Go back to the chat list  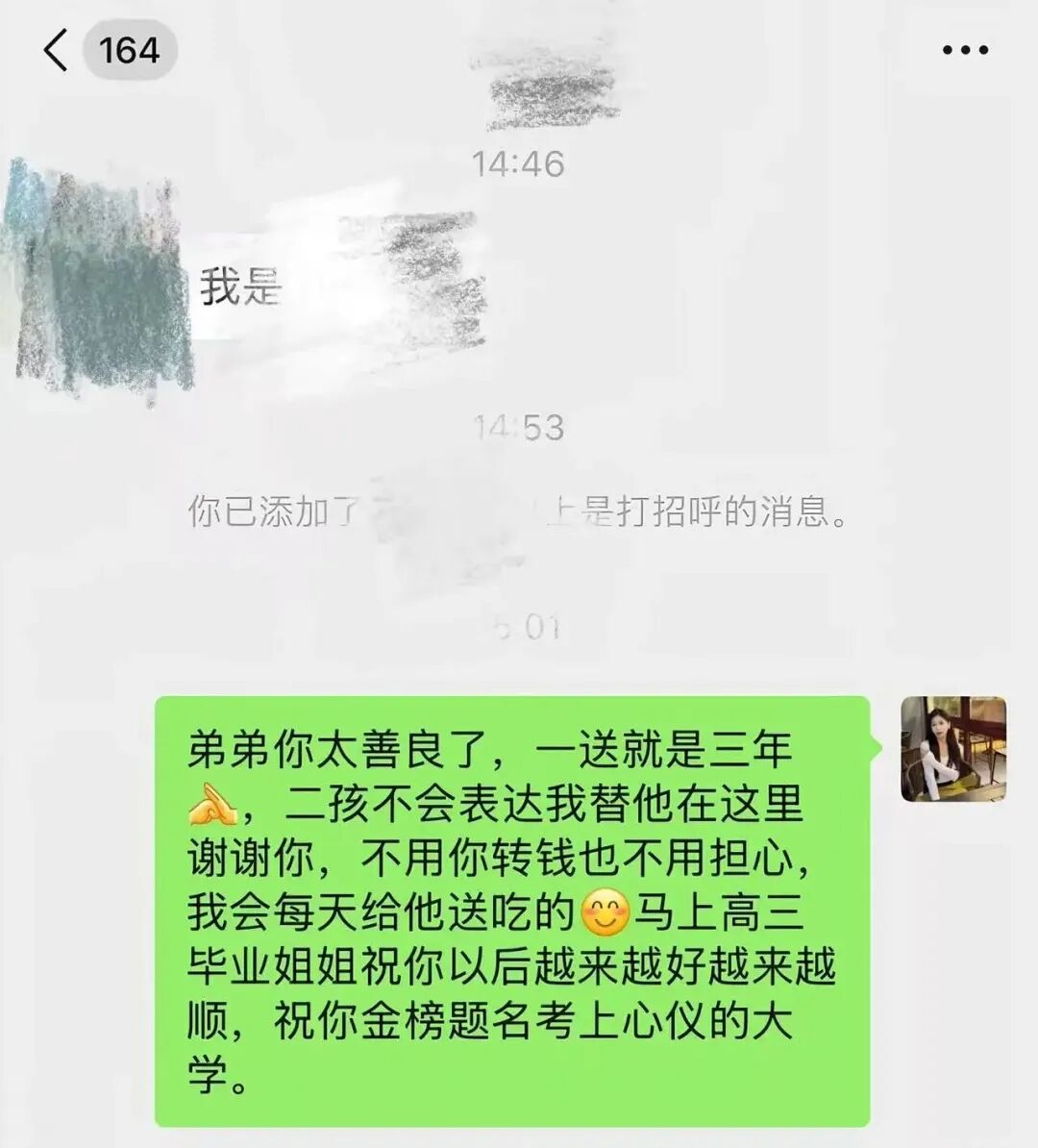(57, 50)
